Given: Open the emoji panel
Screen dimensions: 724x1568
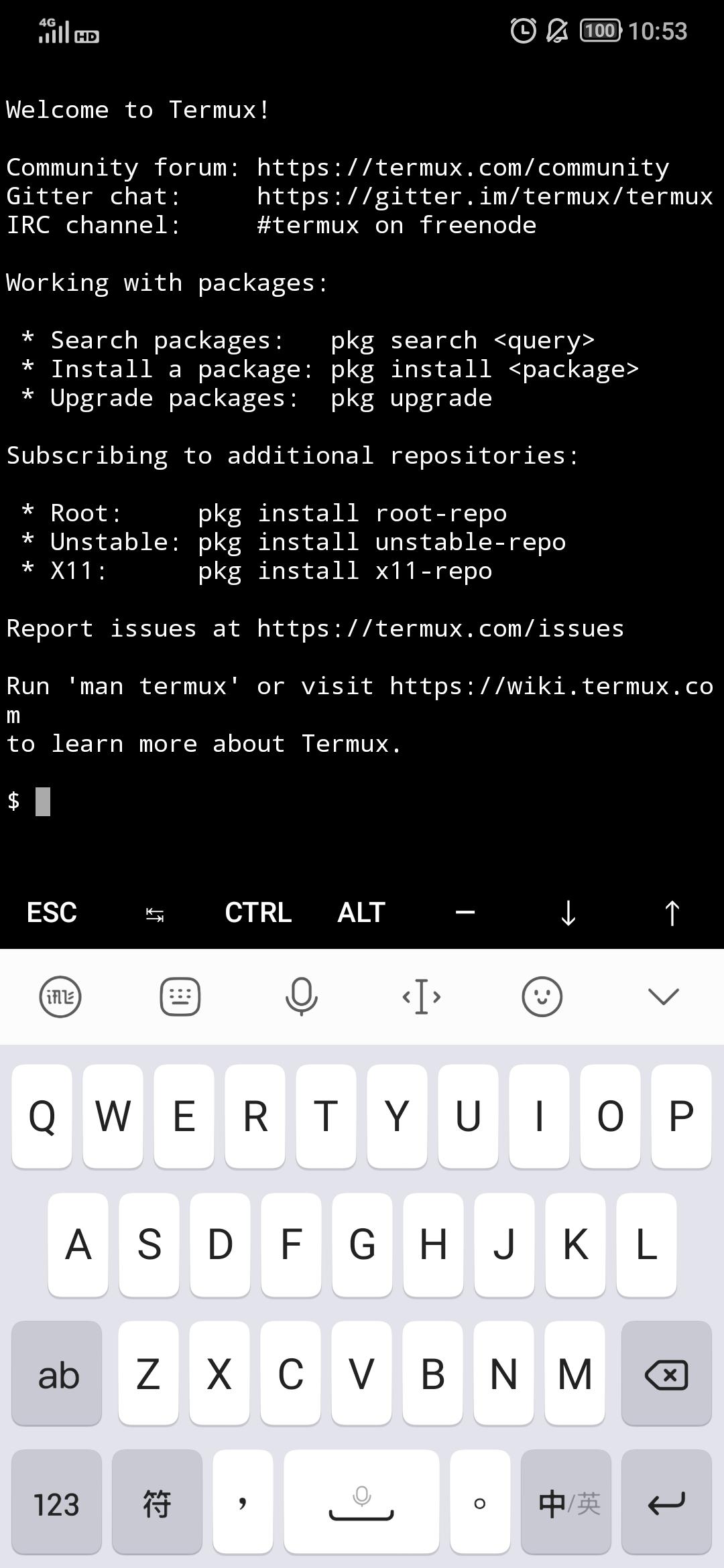Looking at the screenshot, I should [x=542, y=996].
